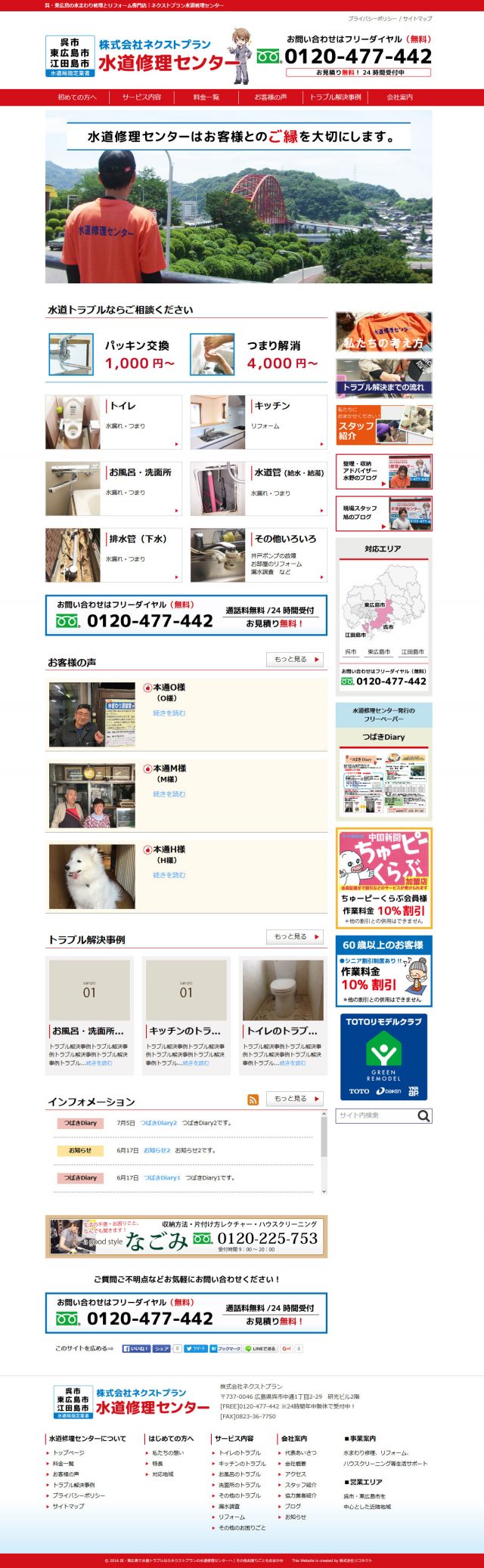Go to the 料金一覧 page

206,97
